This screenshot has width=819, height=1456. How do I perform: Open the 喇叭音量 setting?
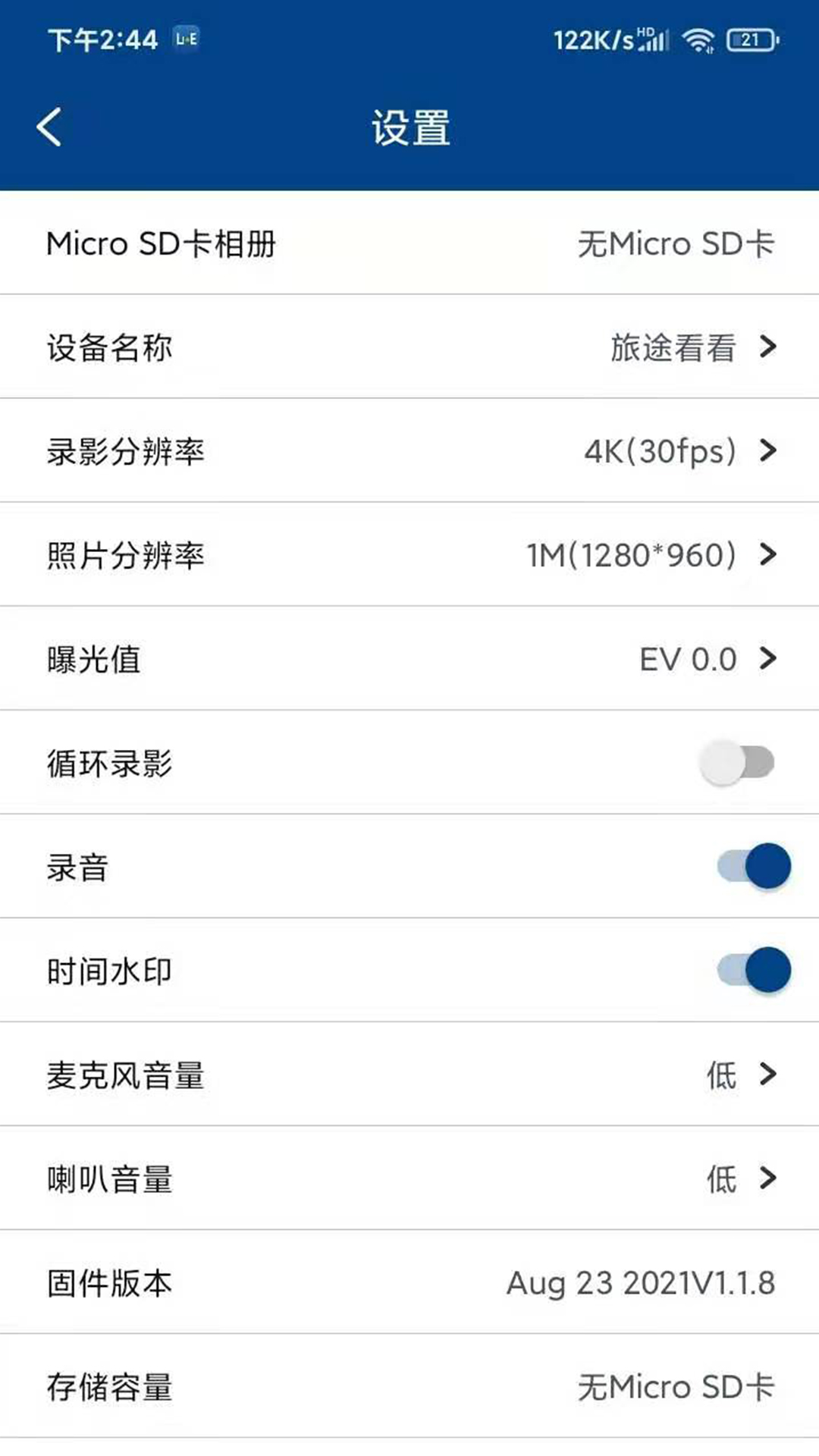coord(409,1178)
